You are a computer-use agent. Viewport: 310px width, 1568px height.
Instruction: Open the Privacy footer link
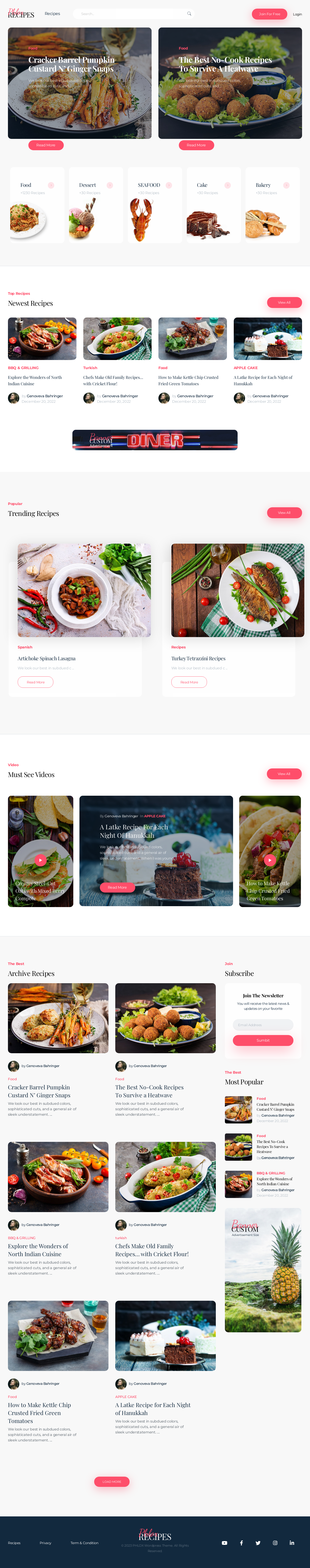pos(46,1543)
